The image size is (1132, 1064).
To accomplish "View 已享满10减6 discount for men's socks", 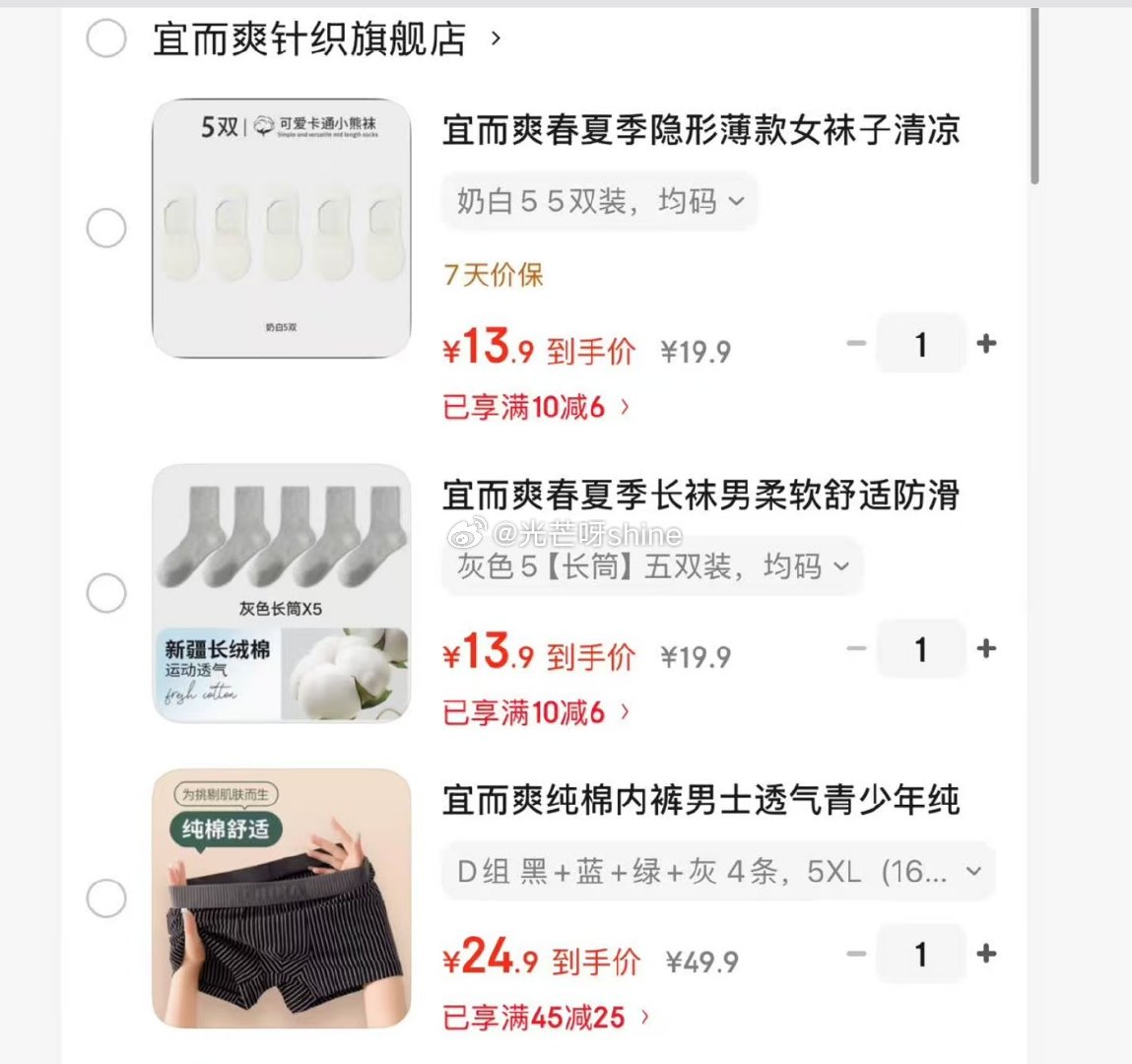I will (535, 711).
